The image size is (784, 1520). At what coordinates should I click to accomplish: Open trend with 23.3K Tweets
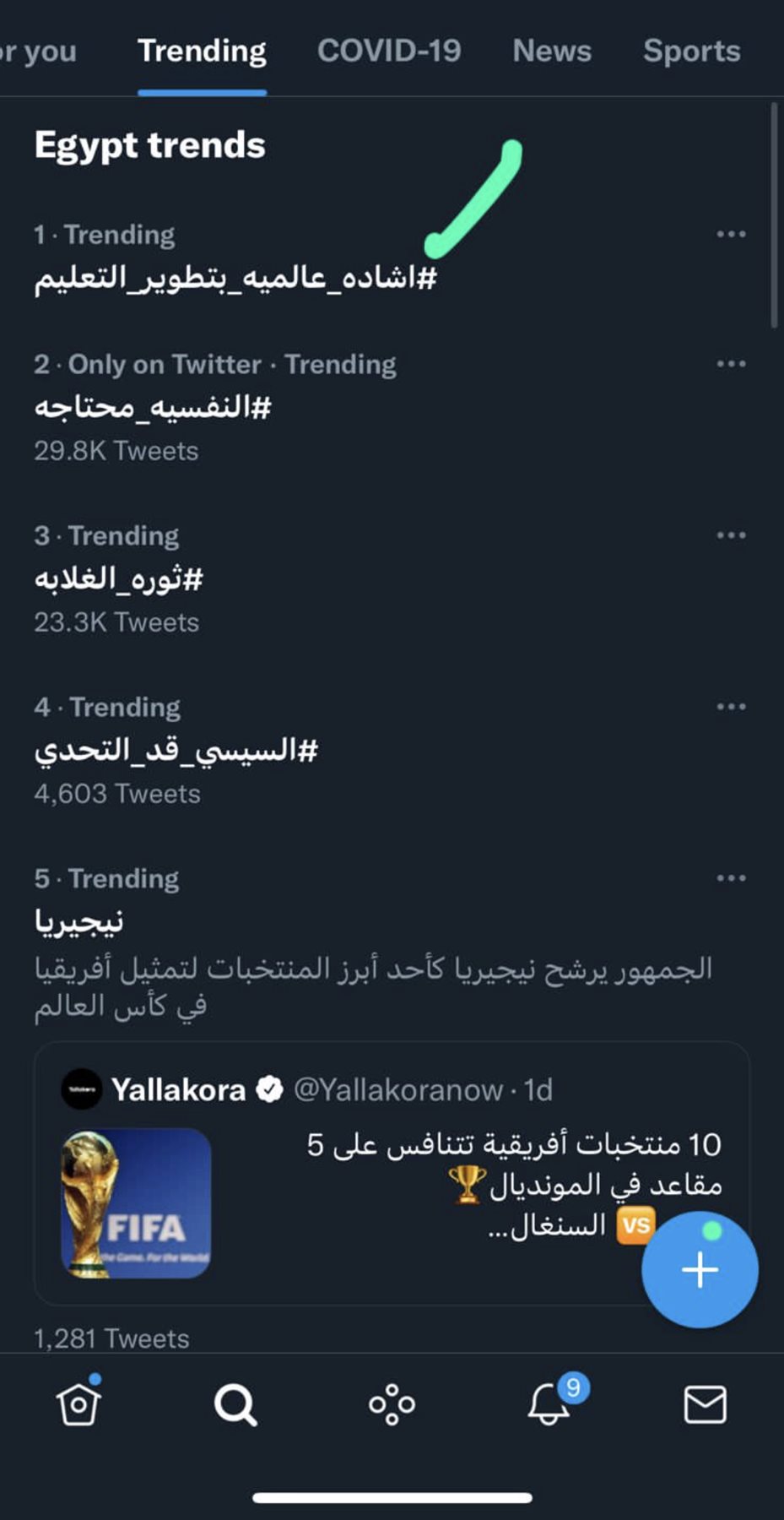point(119,579)
